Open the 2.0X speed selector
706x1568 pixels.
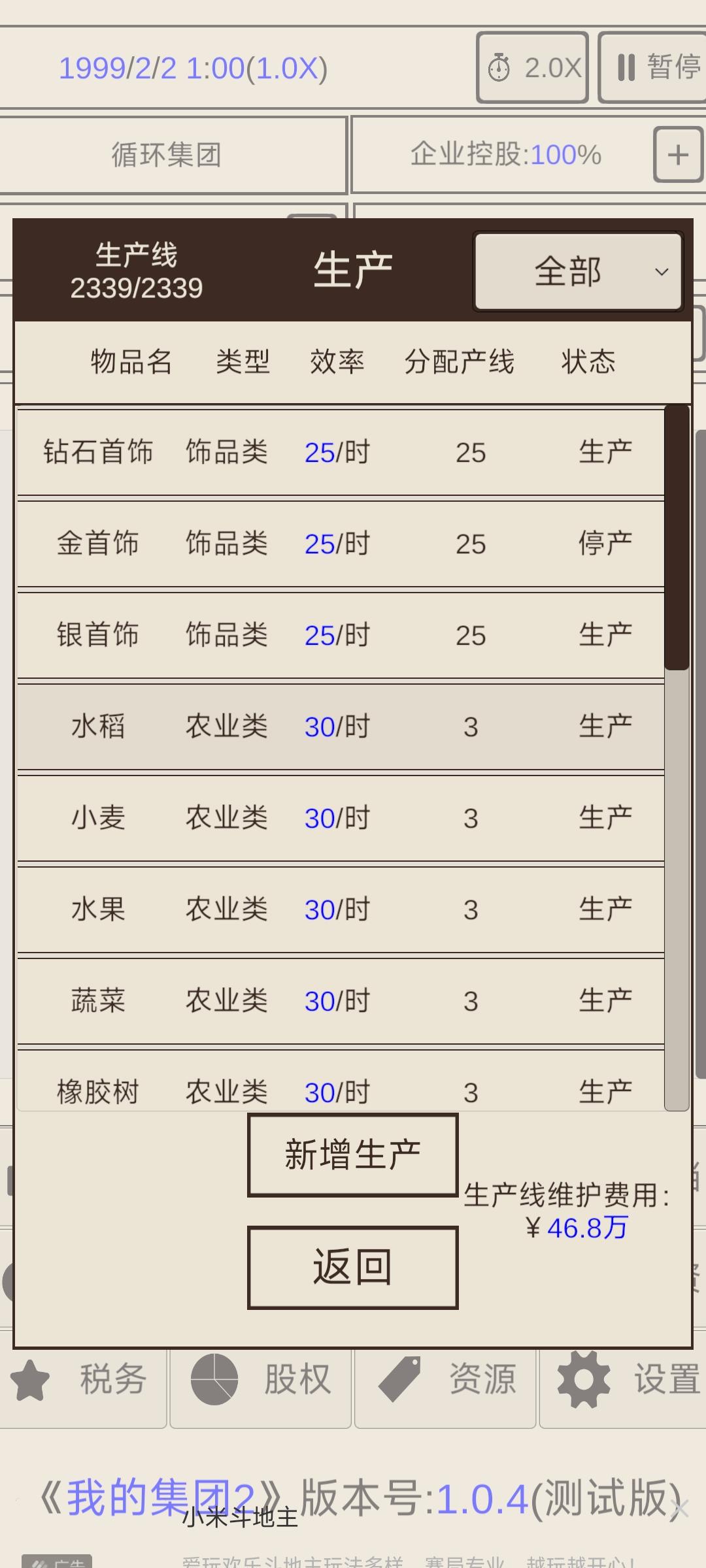click(x=531, y=67)
